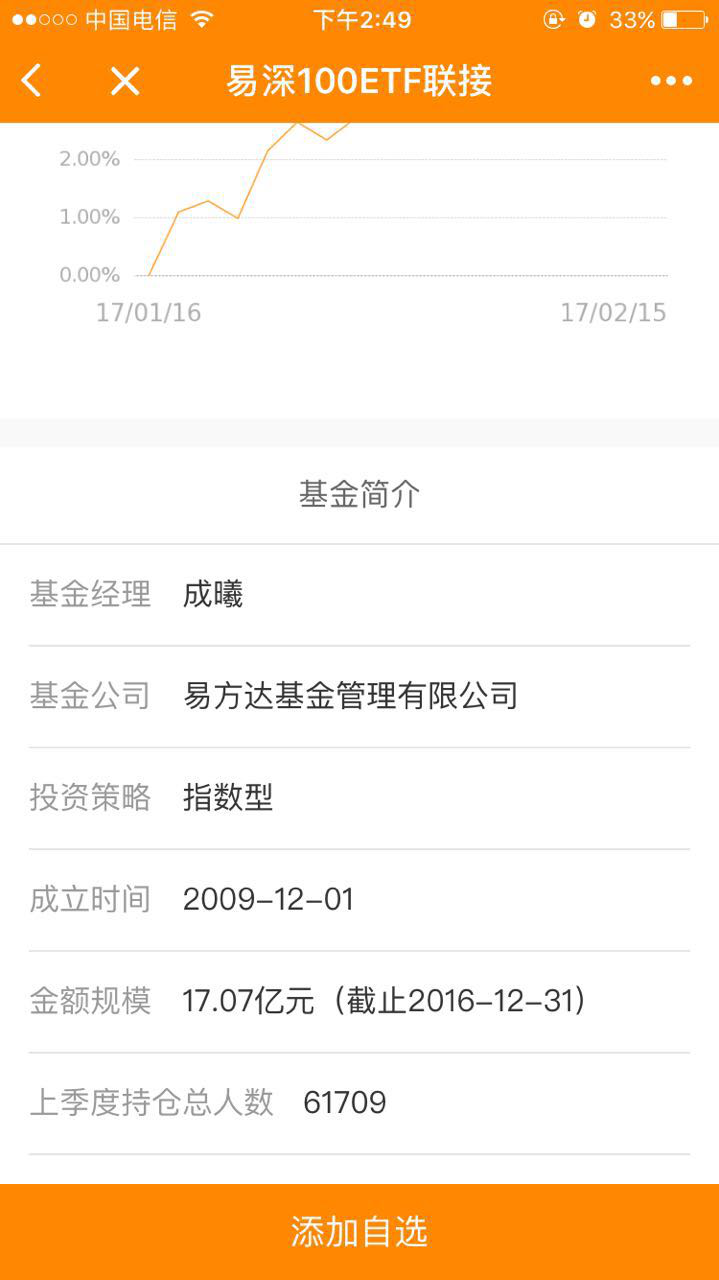Tap 添加自选 to add fund to watchlist
Viewport: 719px width, 1280px height.
(x=359, y=1231)
